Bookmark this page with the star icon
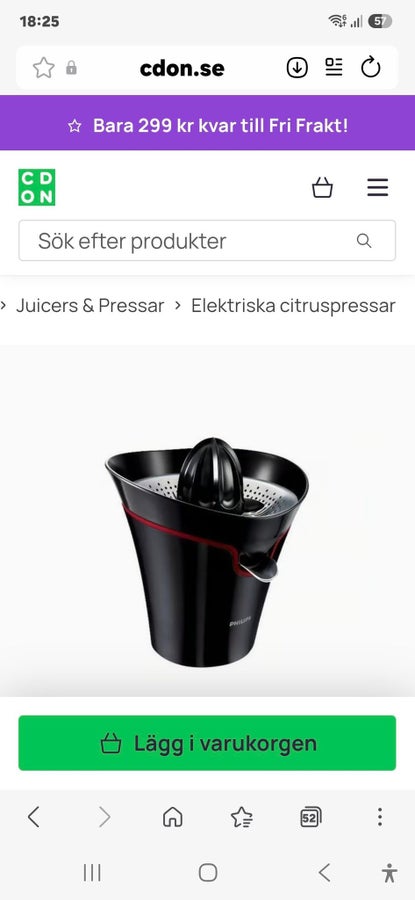 pos(44,68)
